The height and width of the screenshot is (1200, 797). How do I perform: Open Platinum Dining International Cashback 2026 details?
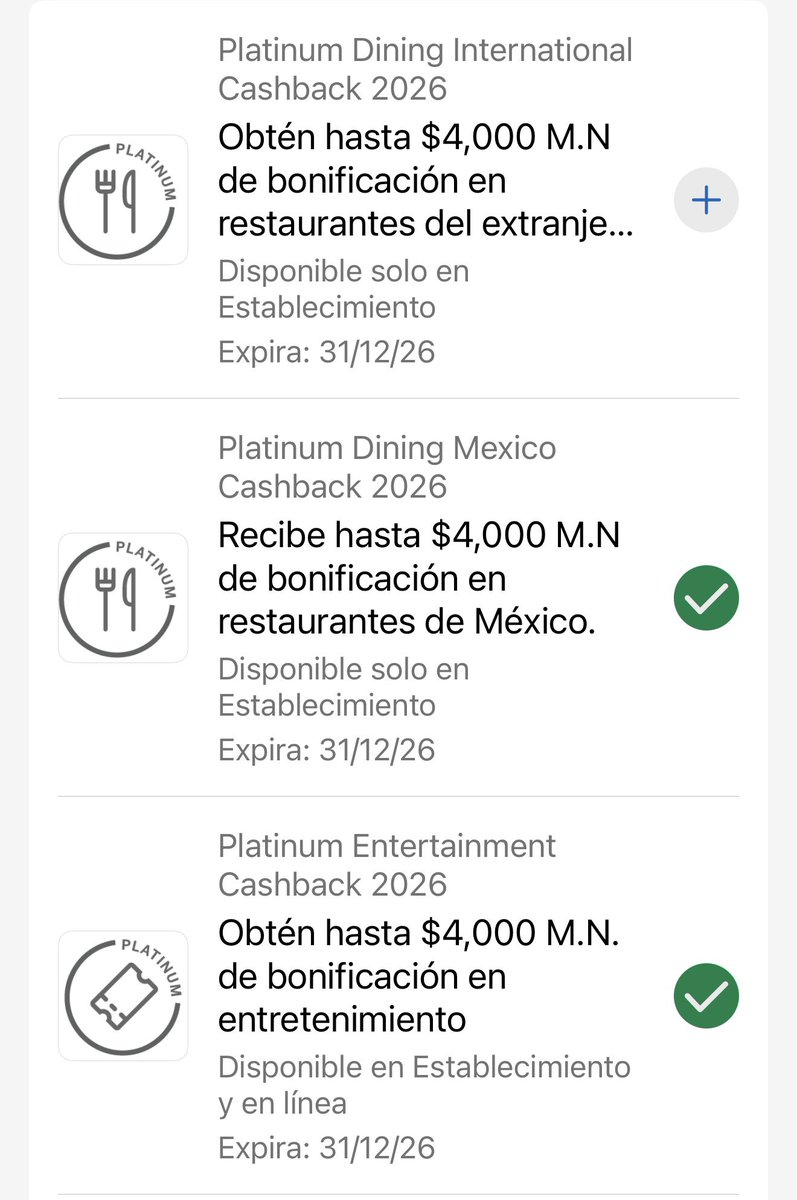click(x=425, y=181)
